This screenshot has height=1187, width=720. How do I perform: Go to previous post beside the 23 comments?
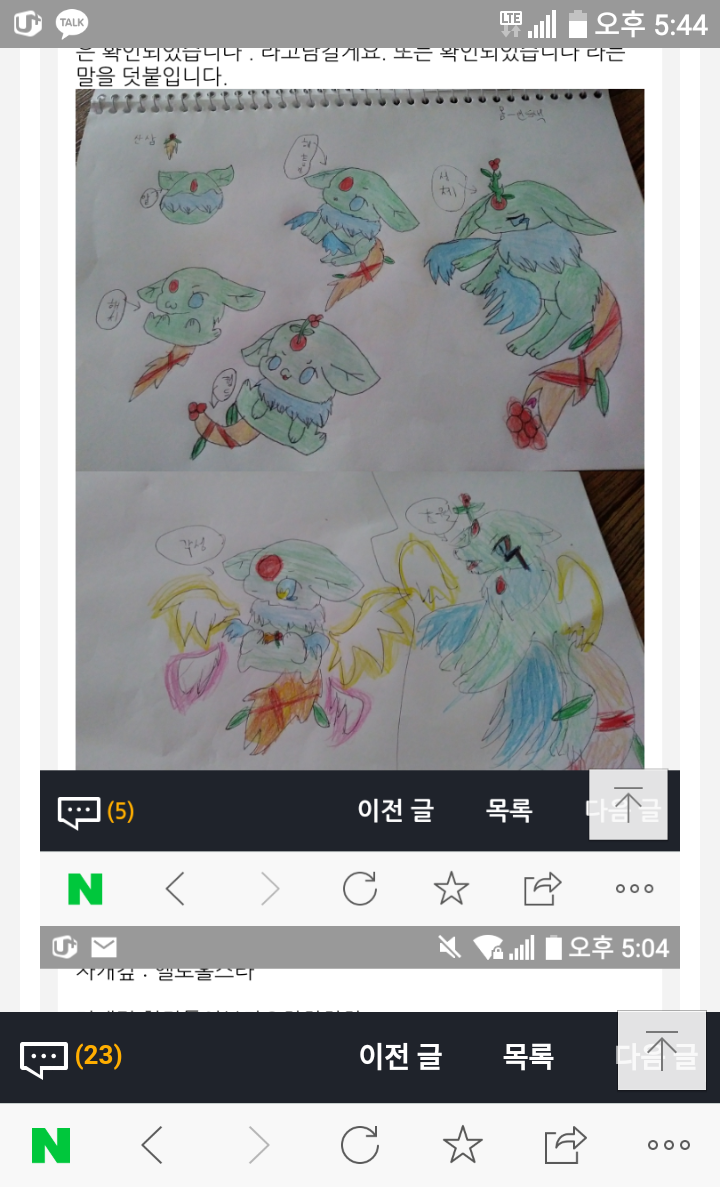point(400,1056)
